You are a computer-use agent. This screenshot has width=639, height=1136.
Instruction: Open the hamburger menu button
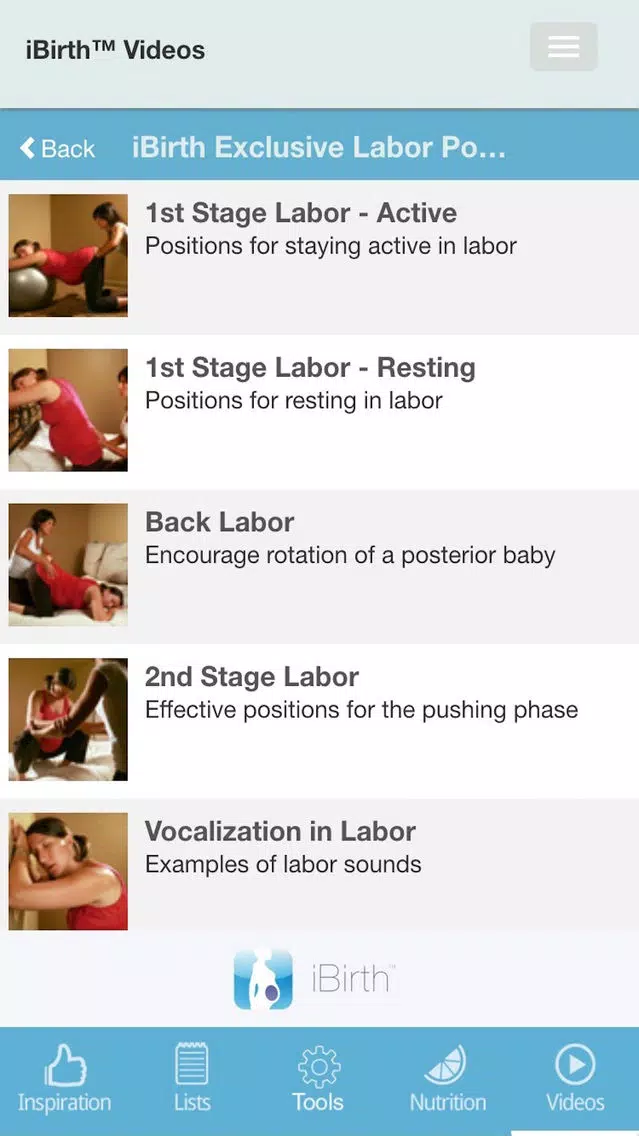click(564, 47)
